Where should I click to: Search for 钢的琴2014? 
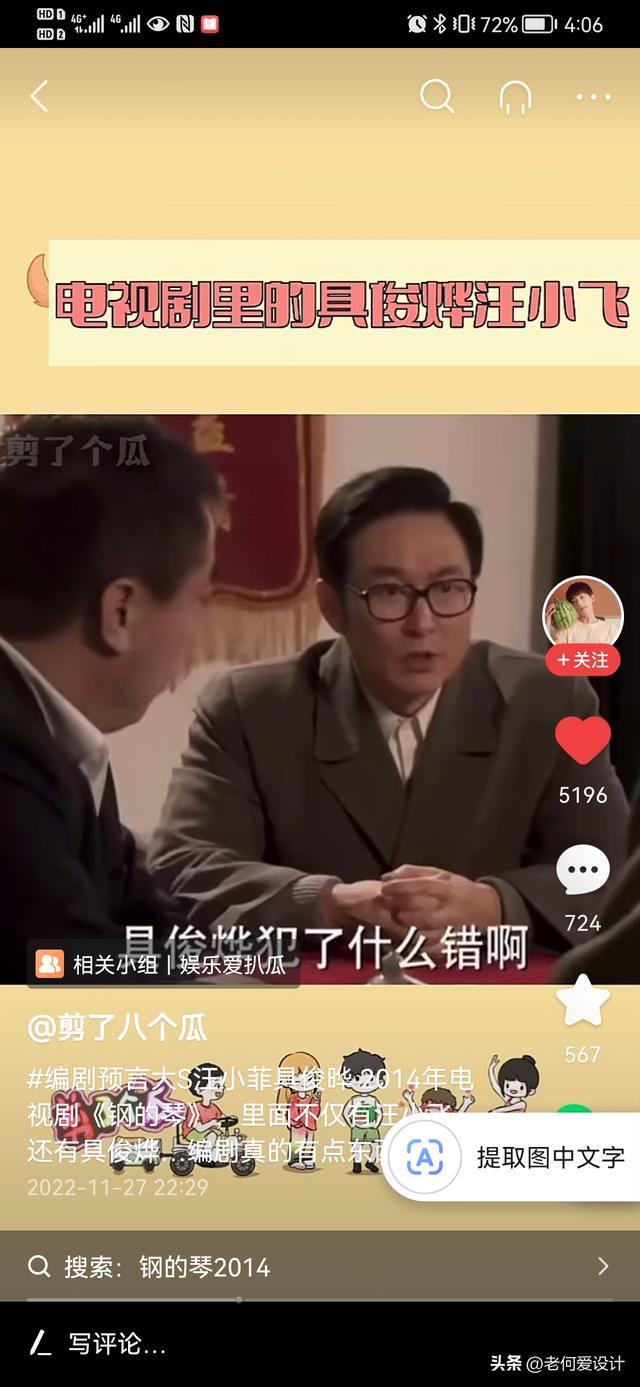tap(320, 1267)
